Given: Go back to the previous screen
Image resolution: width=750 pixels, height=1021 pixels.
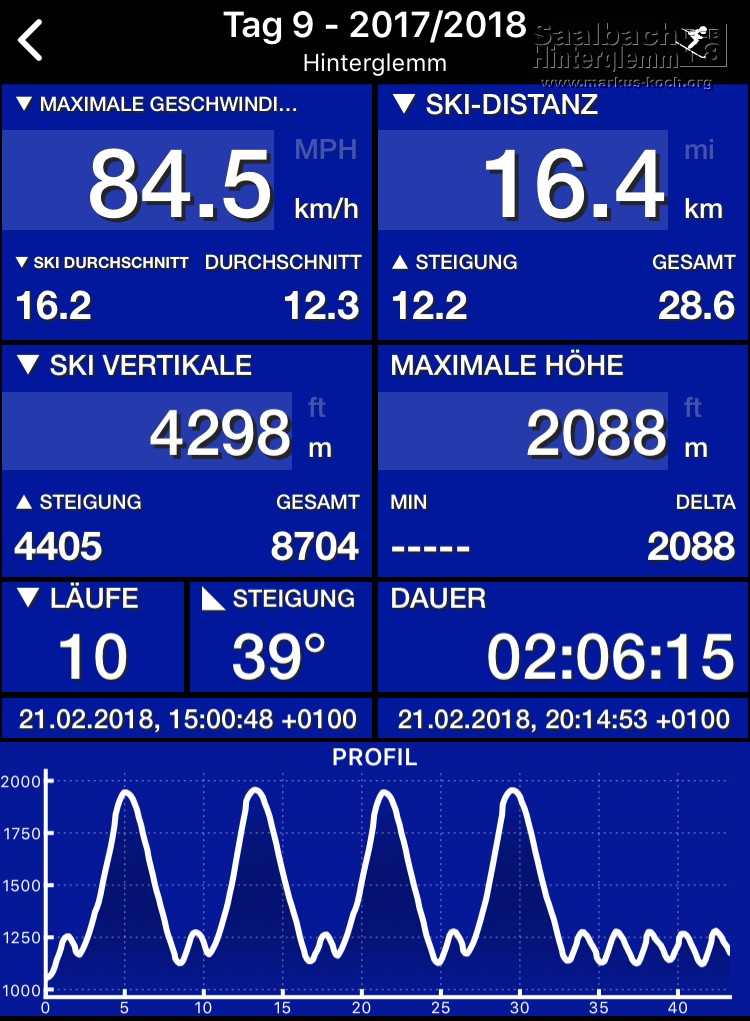Looking at the screenshot, I should tap(32, 41).
